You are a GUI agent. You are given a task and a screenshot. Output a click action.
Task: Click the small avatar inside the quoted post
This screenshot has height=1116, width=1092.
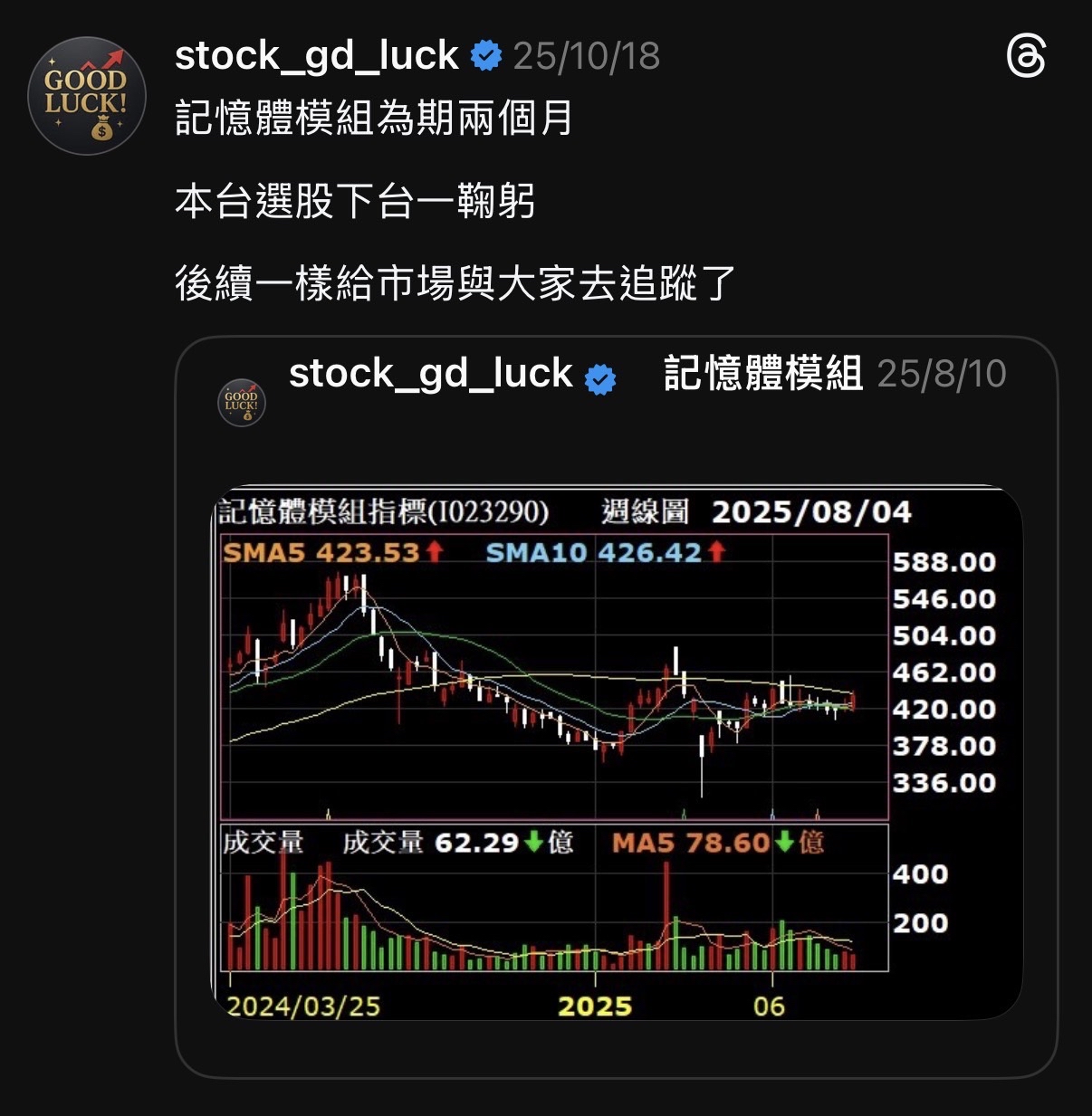(x=241, y=402)
